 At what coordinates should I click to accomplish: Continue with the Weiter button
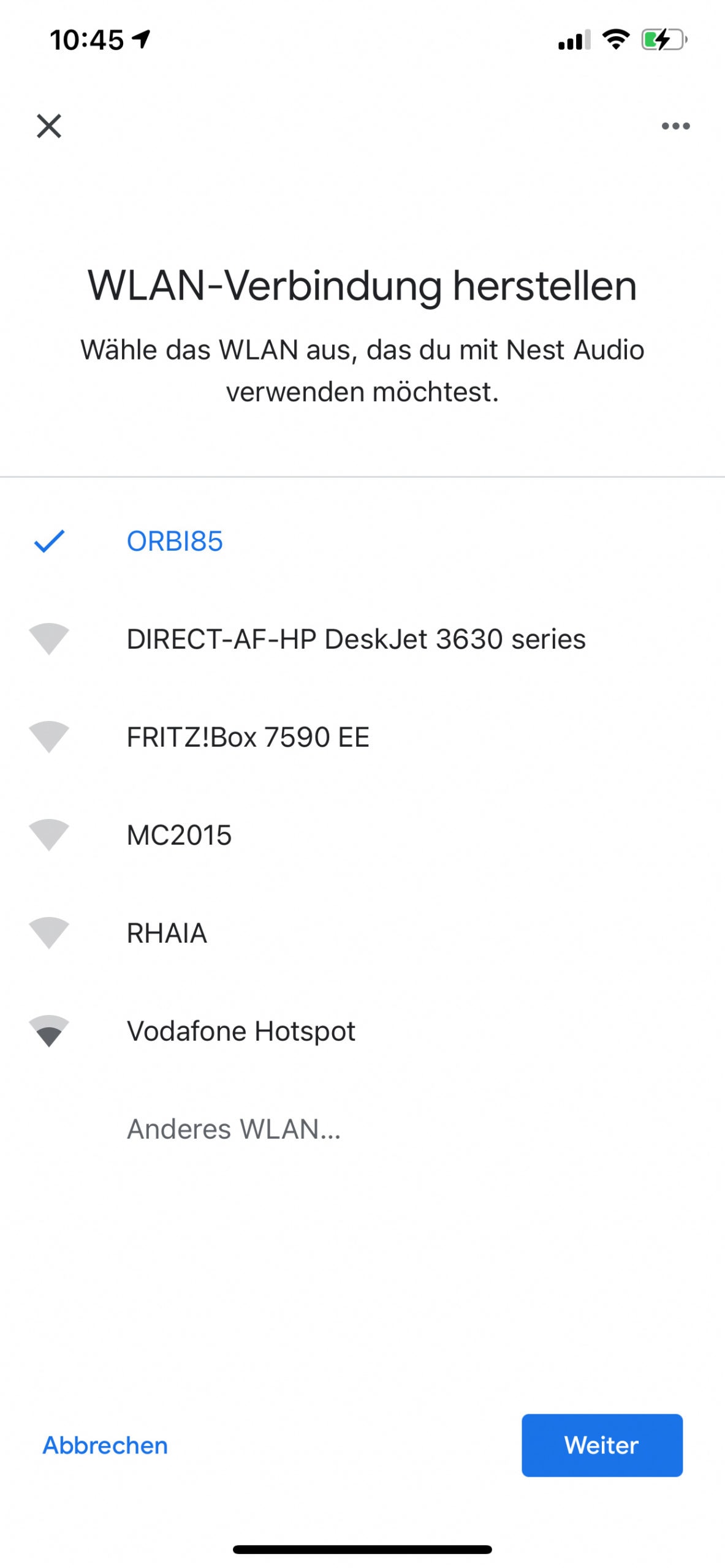[x=602, y=1445]
